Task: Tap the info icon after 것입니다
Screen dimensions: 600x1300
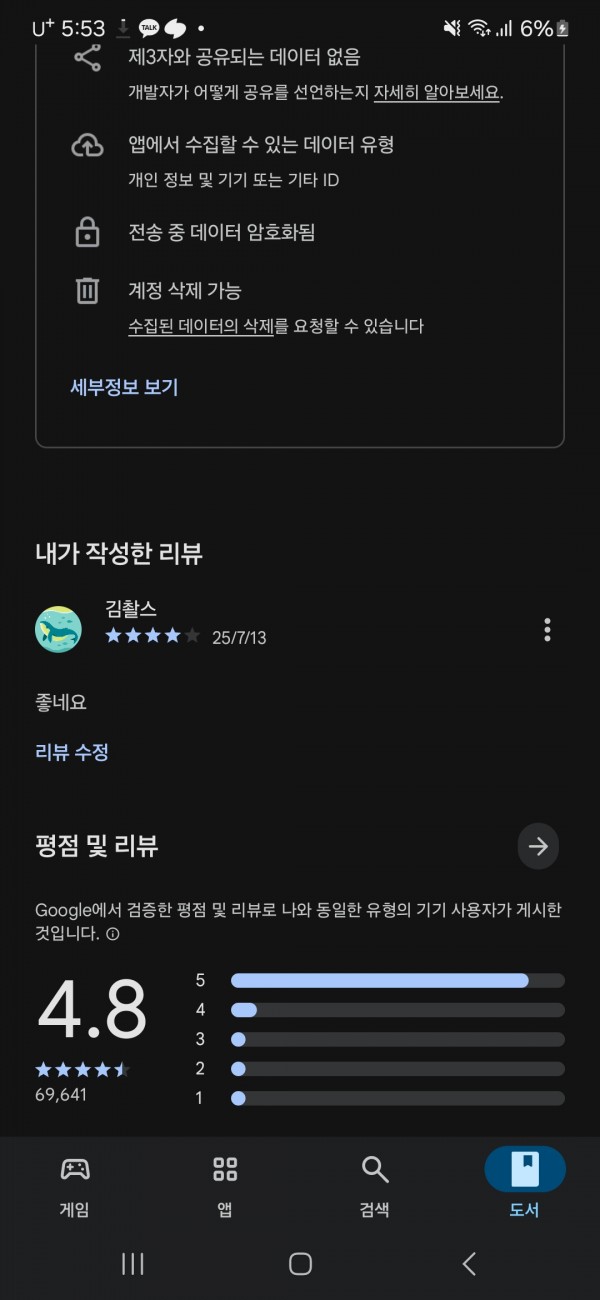Action: click(113, 934)
